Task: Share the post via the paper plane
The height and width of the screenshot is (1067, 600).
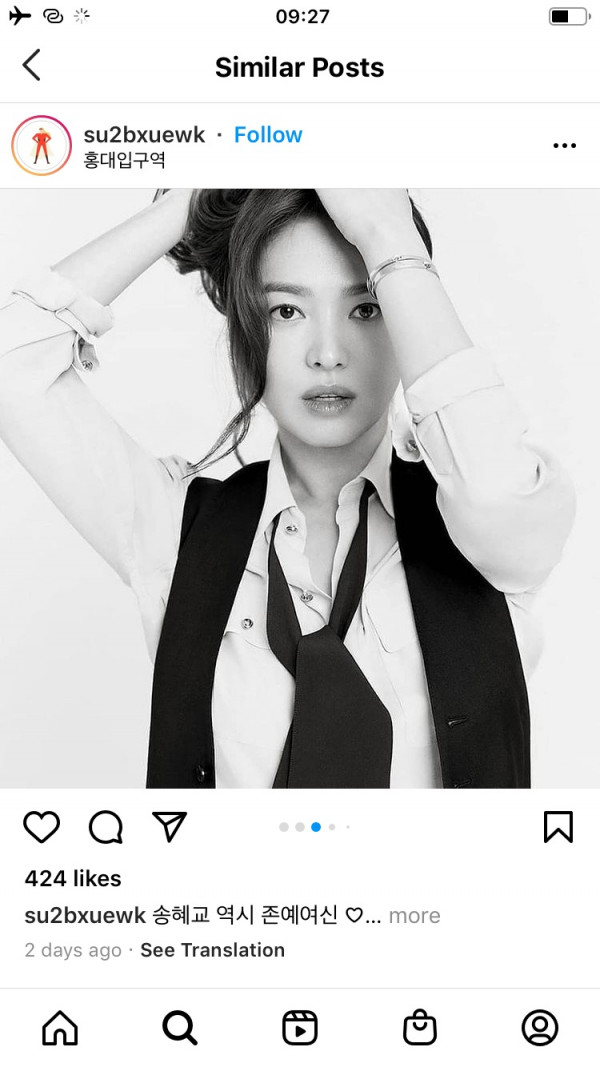Action: [169, 825]
